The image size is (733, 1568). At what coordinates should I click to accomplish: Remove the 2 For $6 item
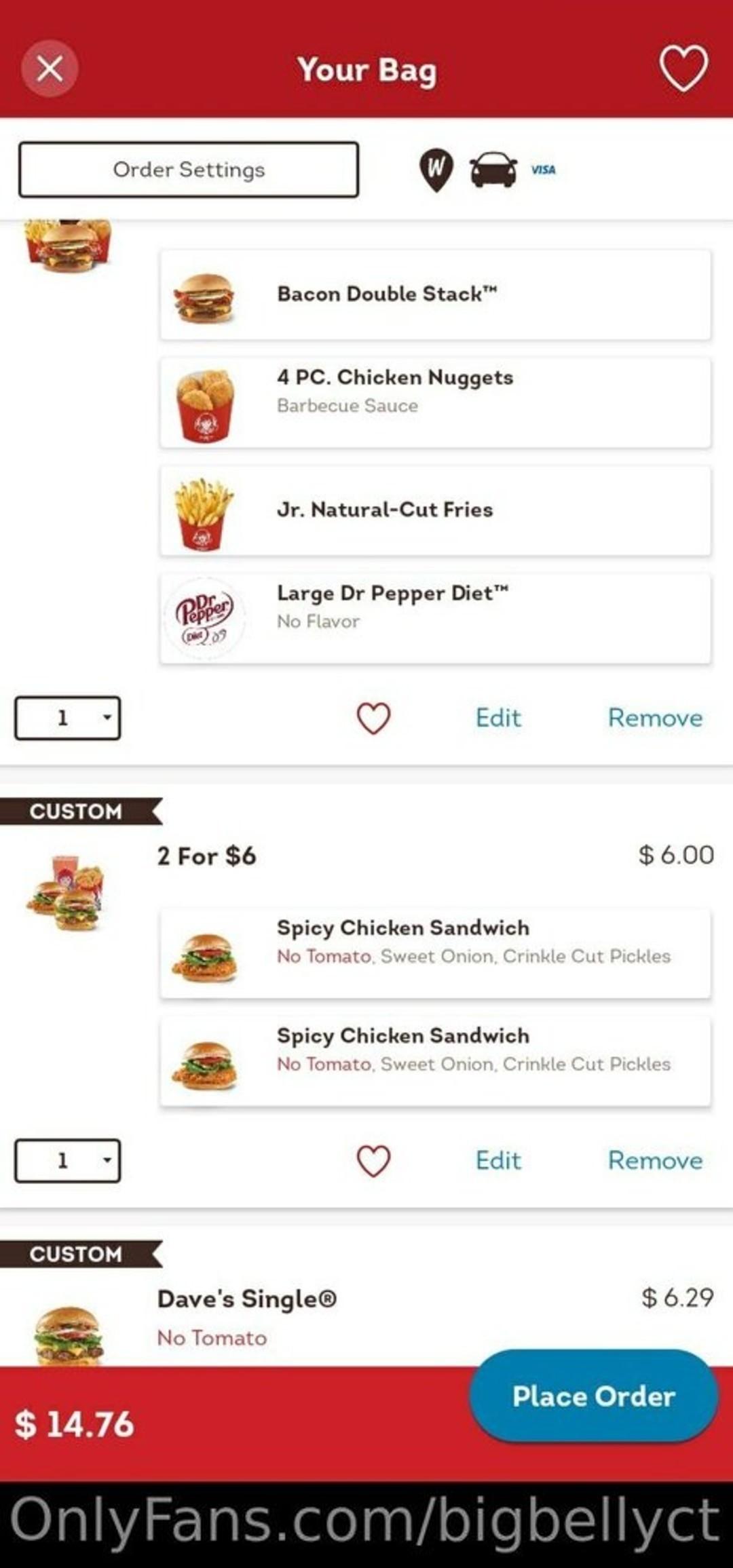coord(655,1161)
